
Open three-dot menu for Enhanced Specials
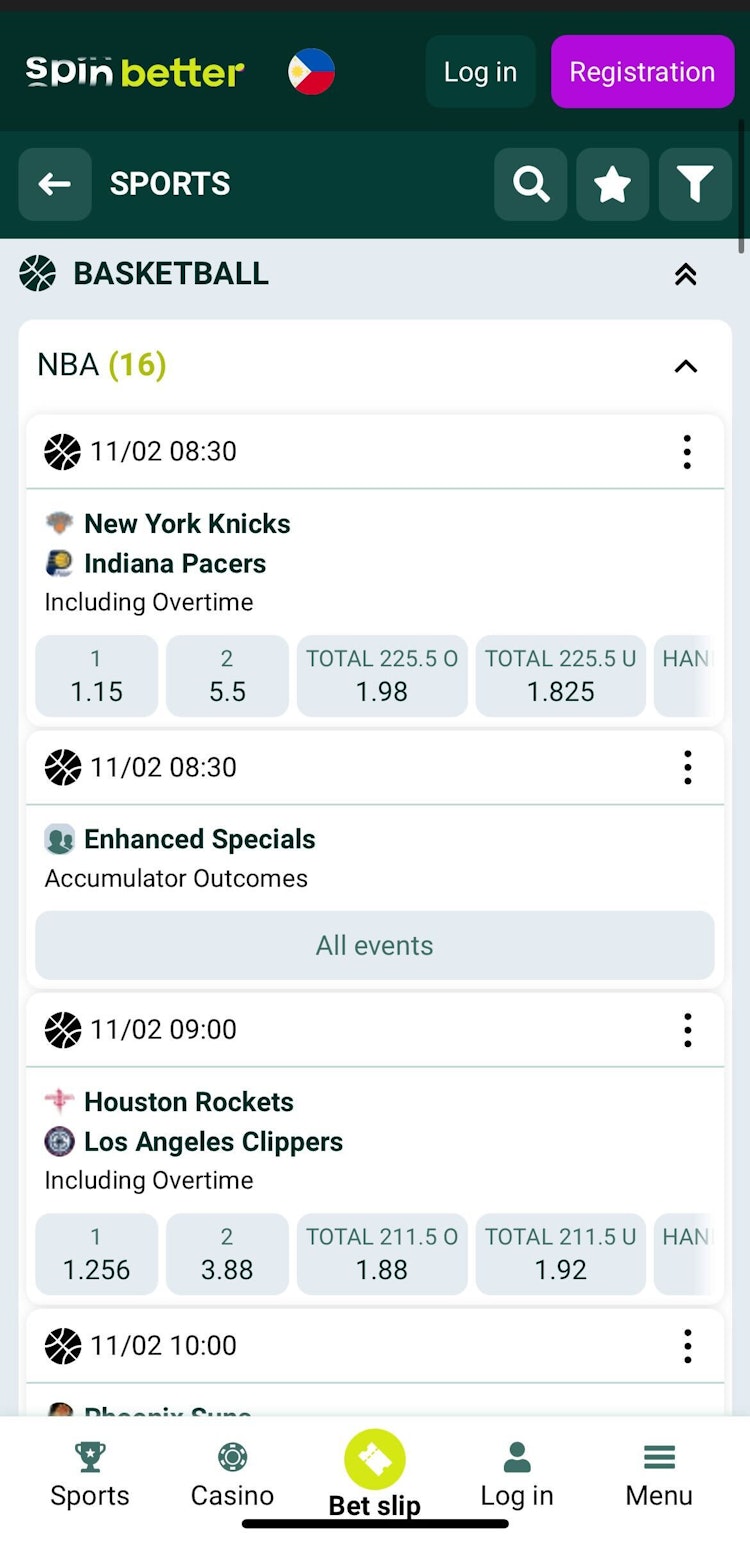(687, 767)
